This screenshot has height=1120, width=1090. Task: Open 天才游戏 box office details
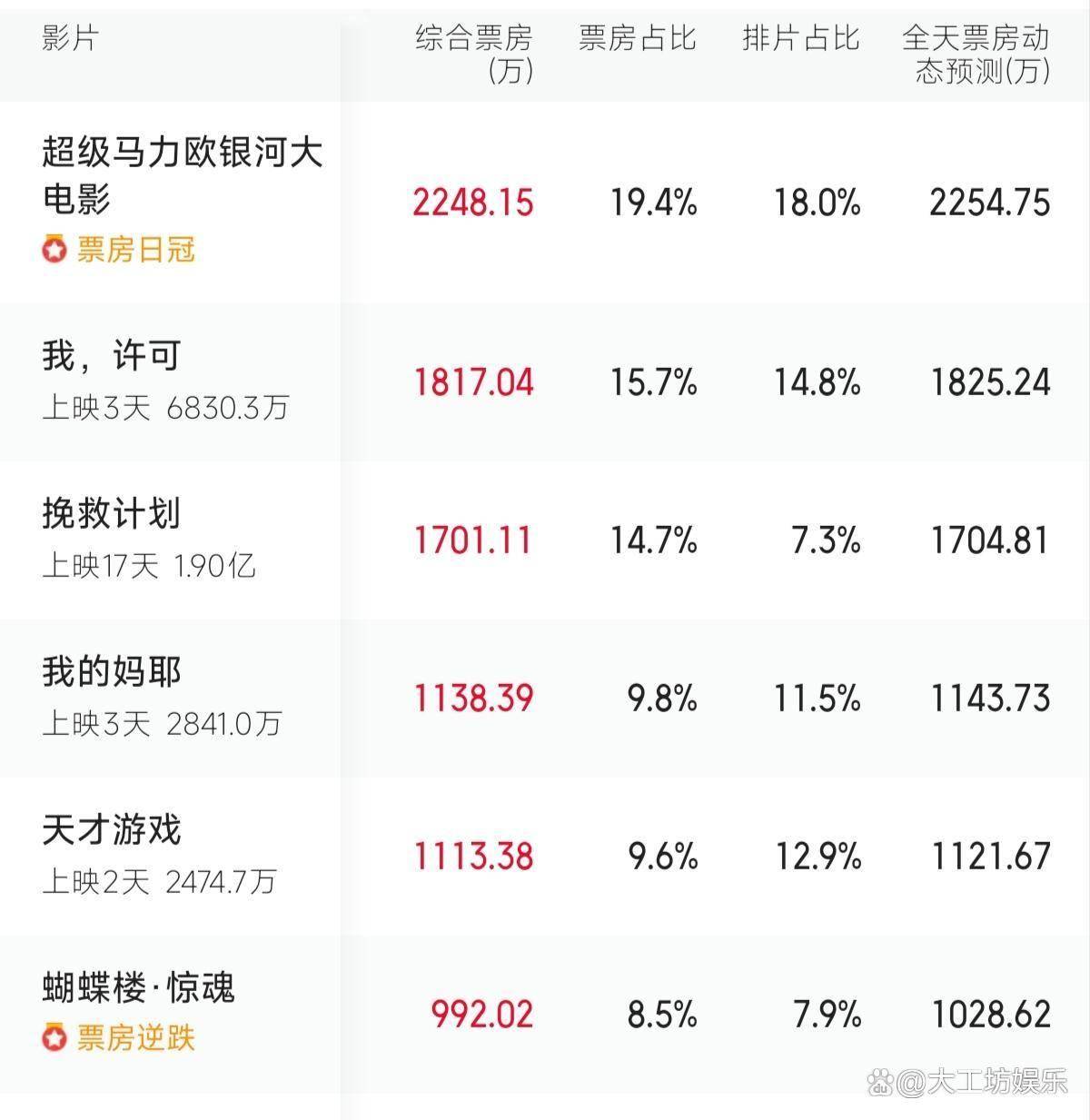click(x=112, y=830)
